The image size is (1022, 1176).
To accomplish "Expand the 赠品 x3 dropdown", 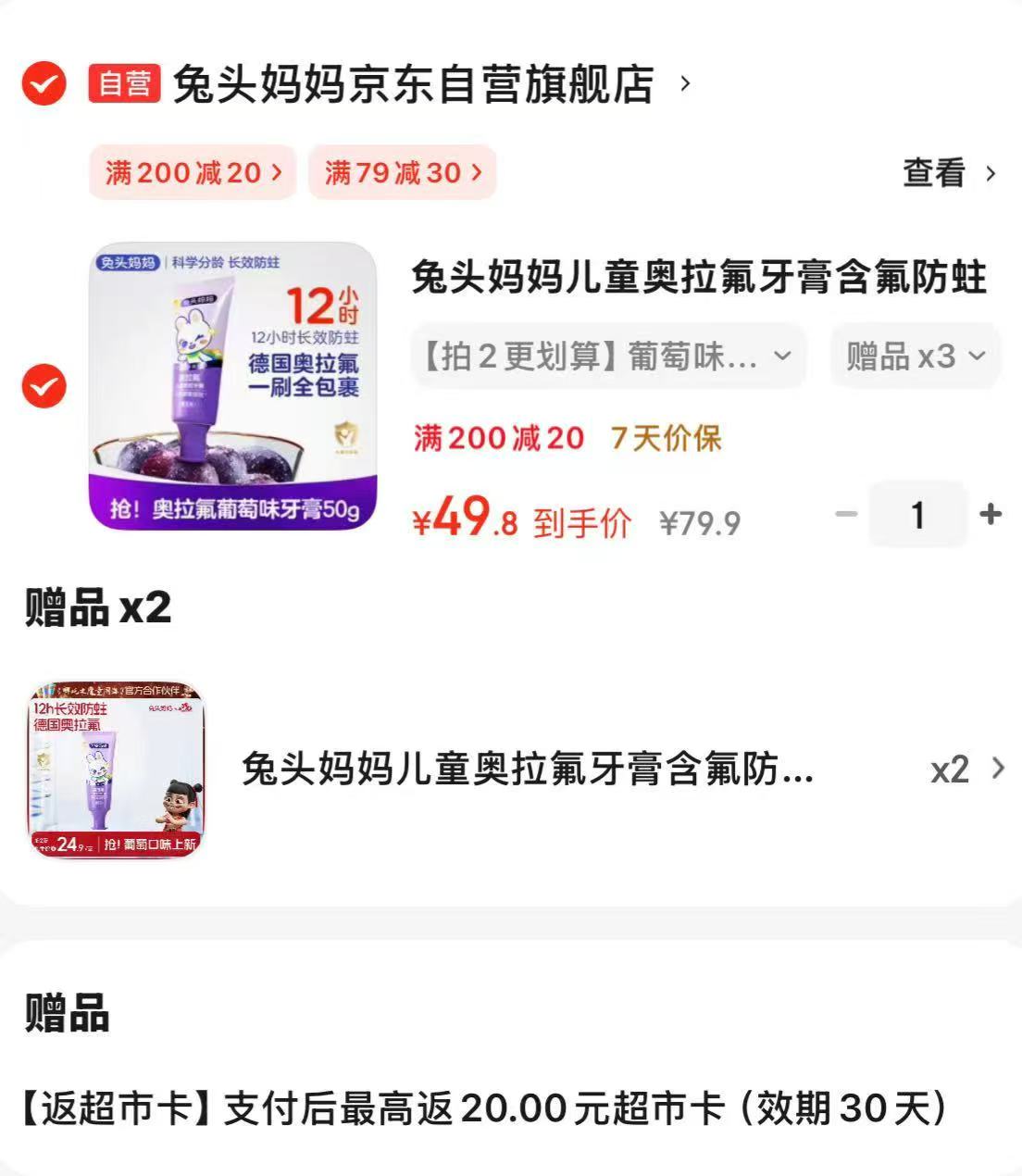I will [x=914, y=356].
